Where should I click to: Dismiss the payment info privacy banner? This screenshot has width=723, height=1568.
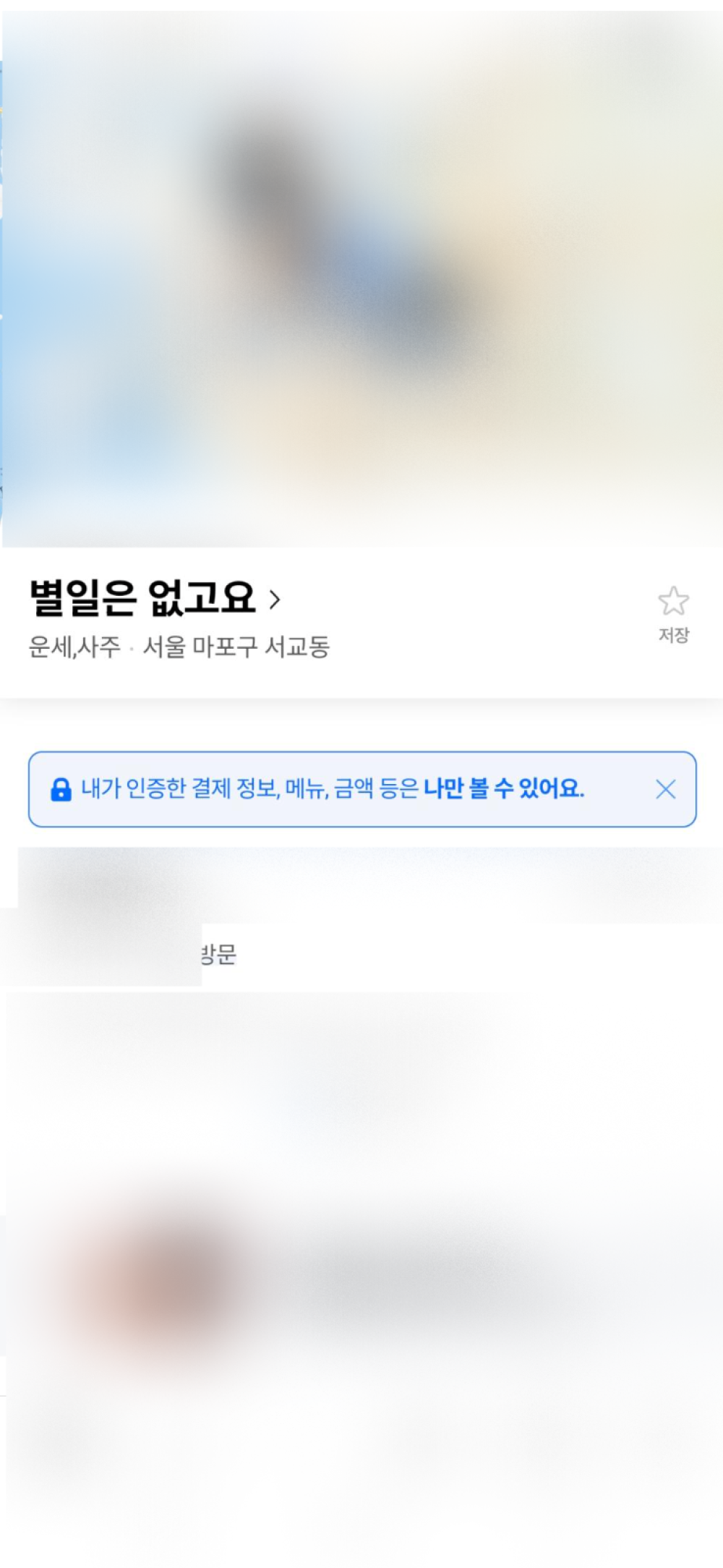pos(665,789)
